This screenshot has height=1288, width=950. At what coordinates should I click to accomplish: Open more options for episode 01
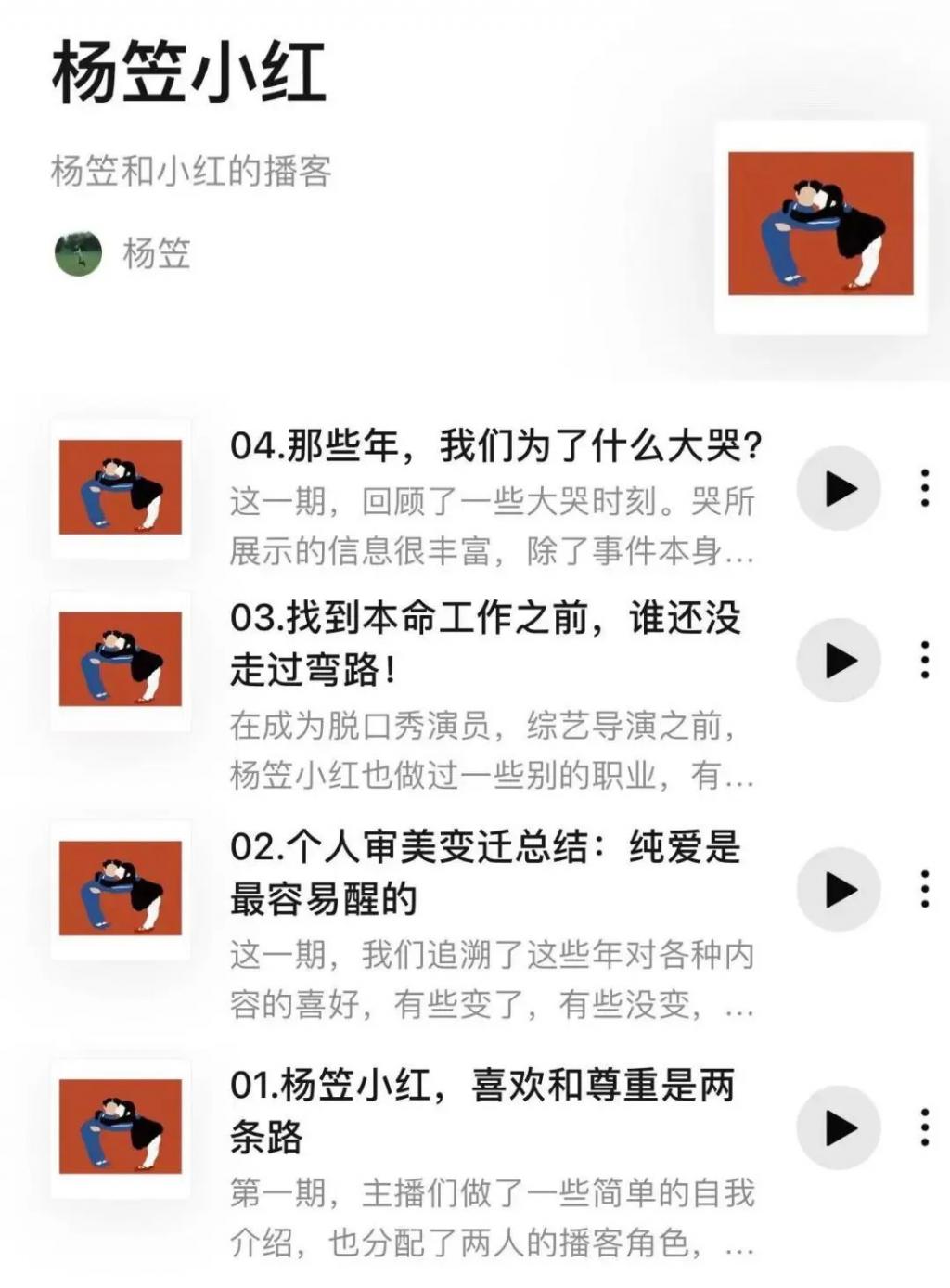click(924, 1128)
